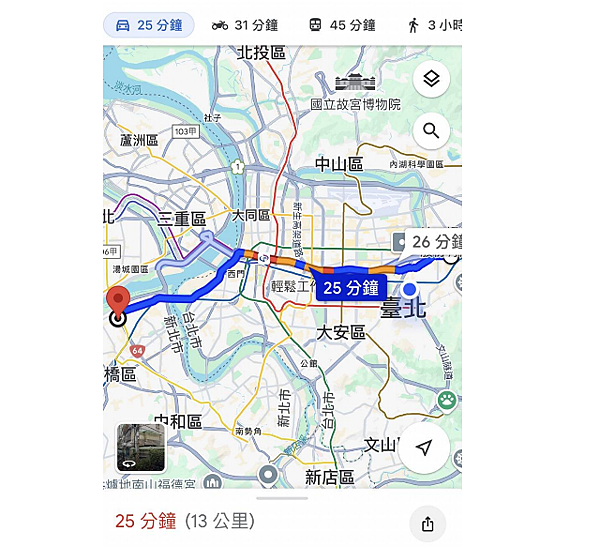Select the driving mode, 25 分鐘
The image size is (600, 547).
150,25
